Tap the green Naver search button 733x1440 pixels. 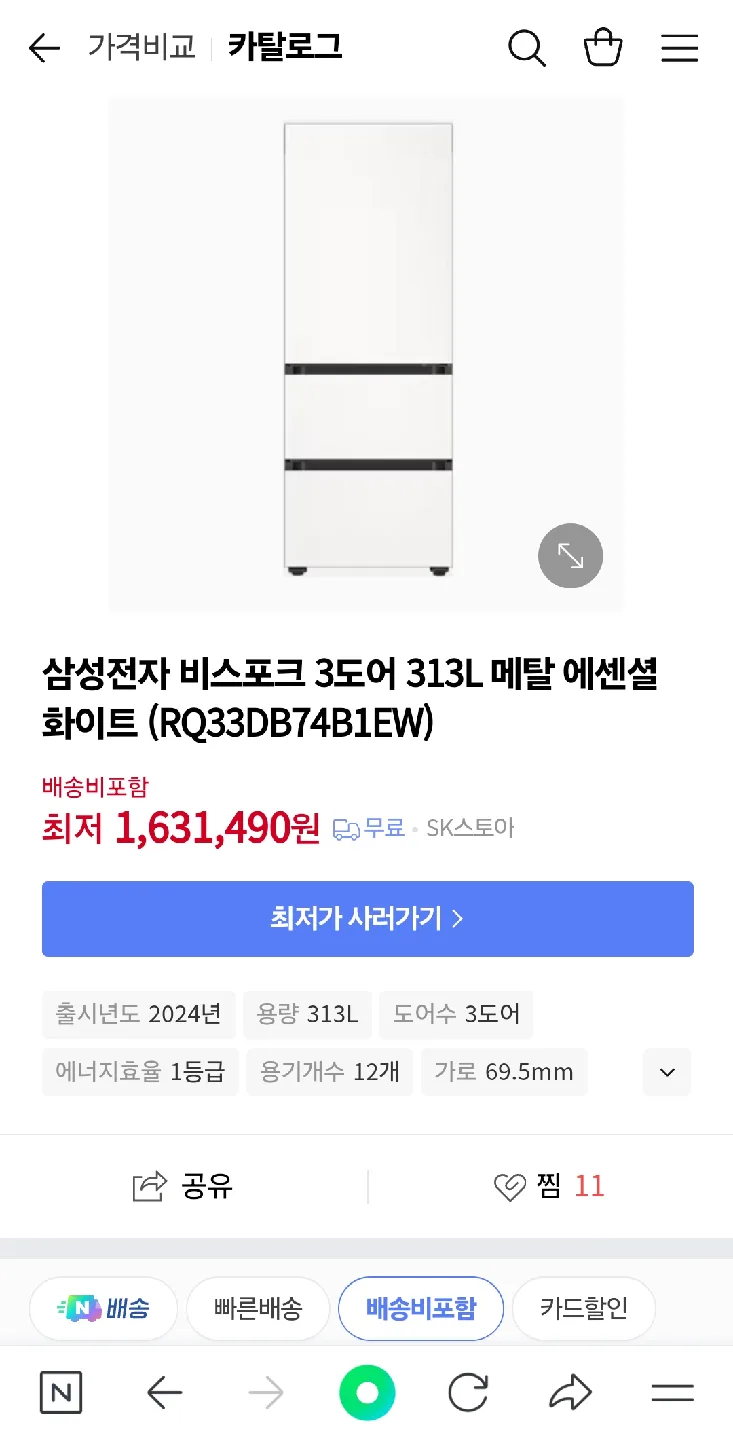(x=367, y=1392)
